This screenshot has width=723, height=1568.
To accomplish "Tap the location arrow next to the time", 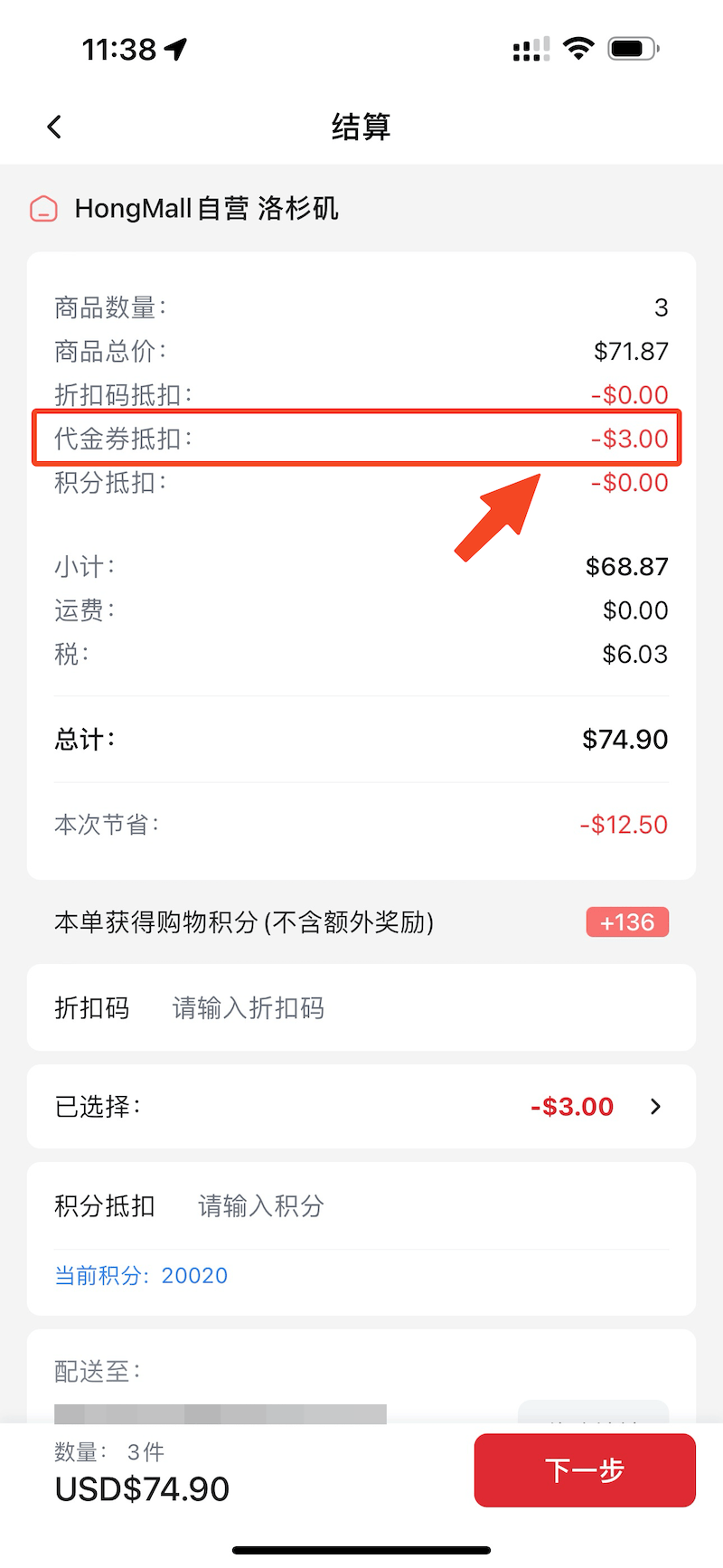I will pyautogui.click(x=177, y=49).
